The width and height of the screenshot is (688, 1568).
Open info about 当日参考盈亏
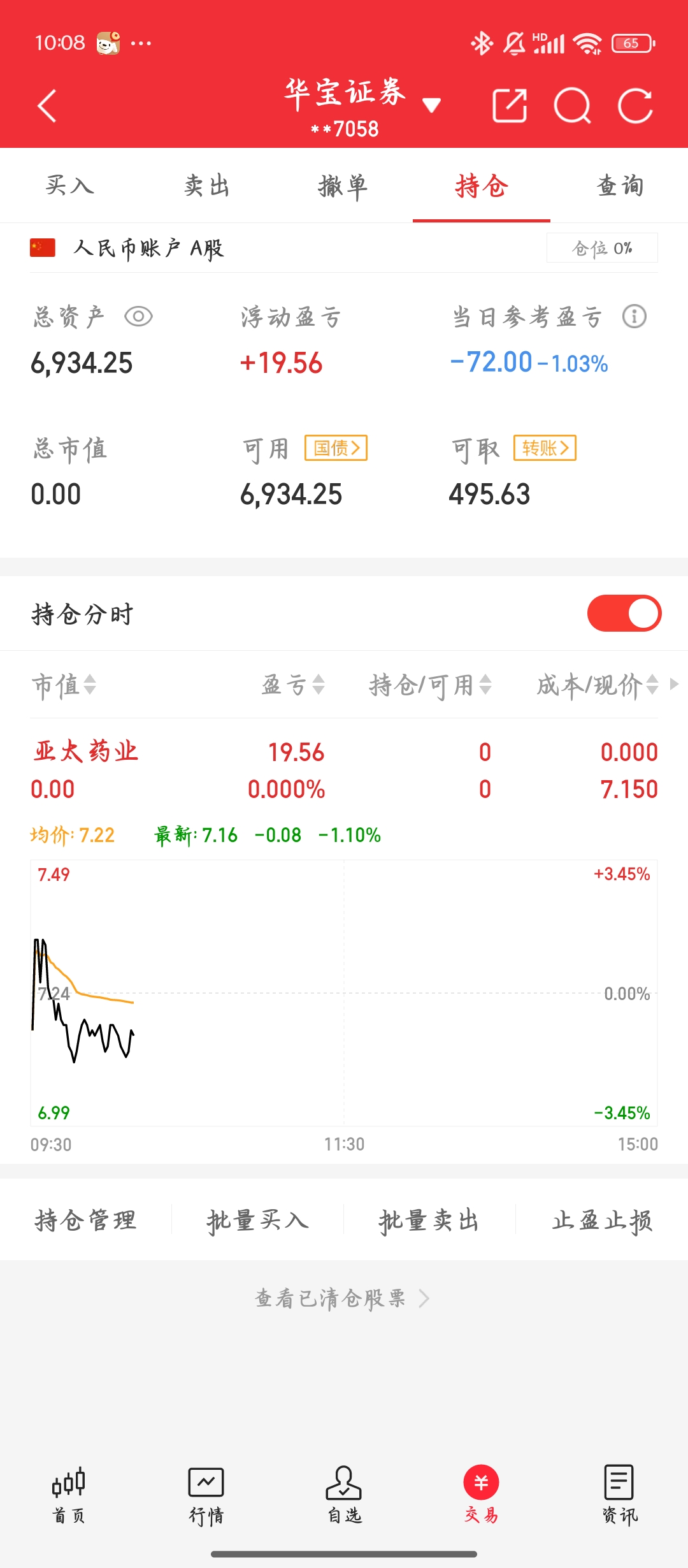[634, 316]
